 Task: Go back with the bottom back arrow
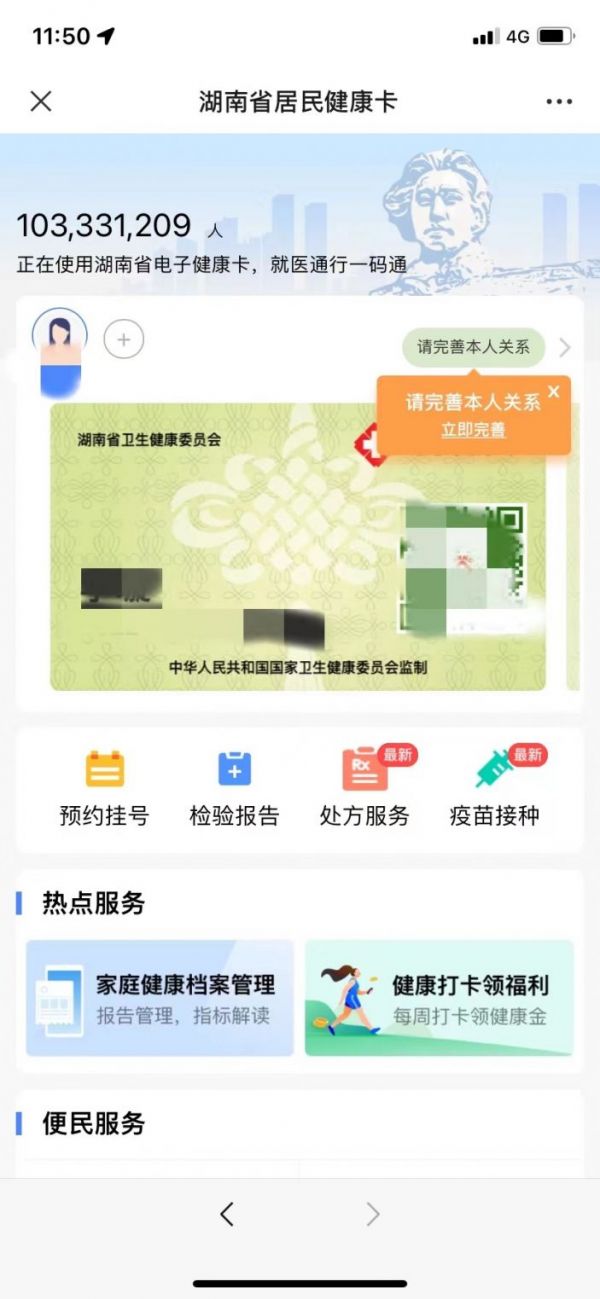(227, 1214)
